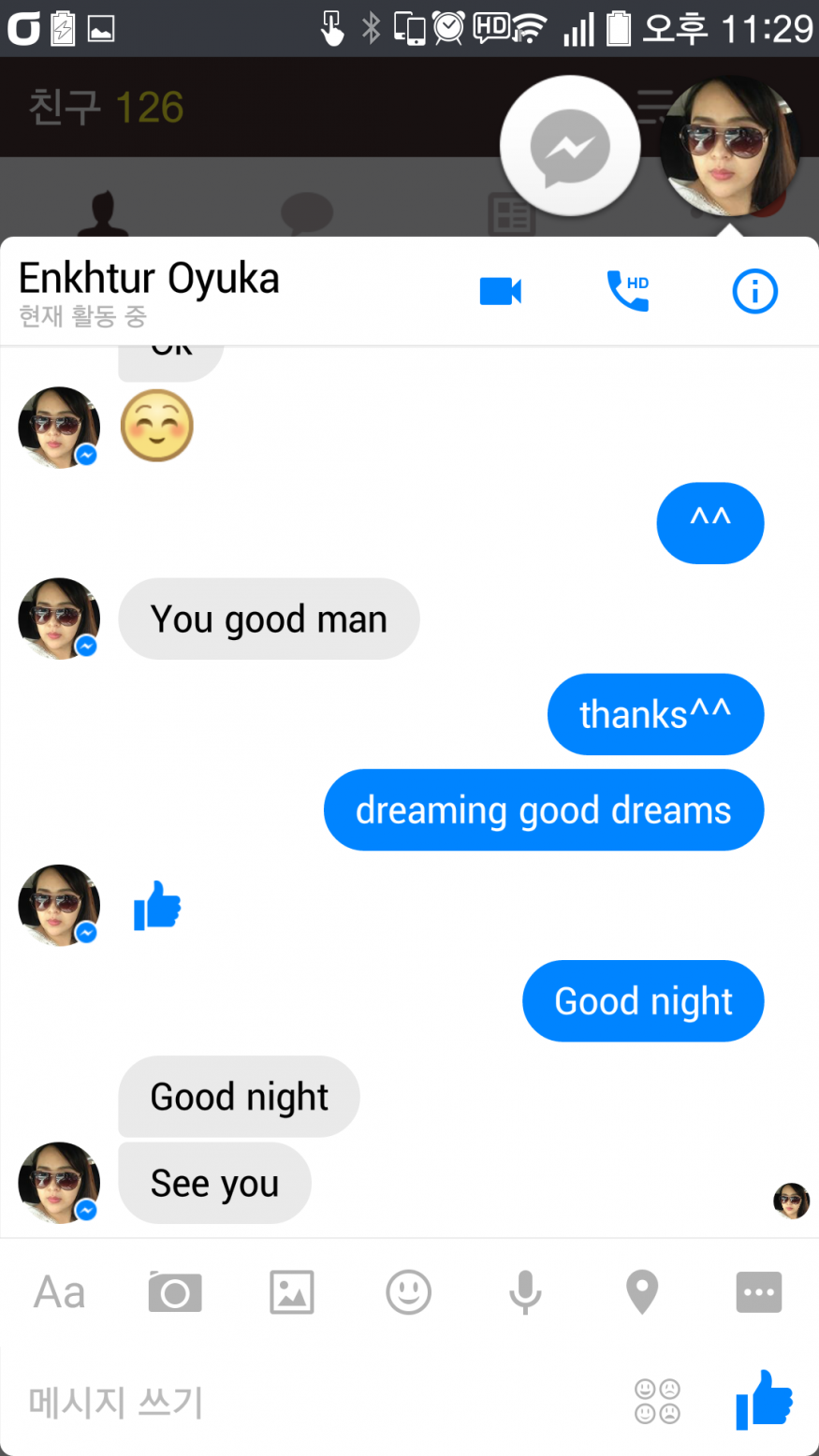This screenshot has height=1456, width=819.
Task: Switch to the Aa text keyboard
Action: (x=59, y=1292)
